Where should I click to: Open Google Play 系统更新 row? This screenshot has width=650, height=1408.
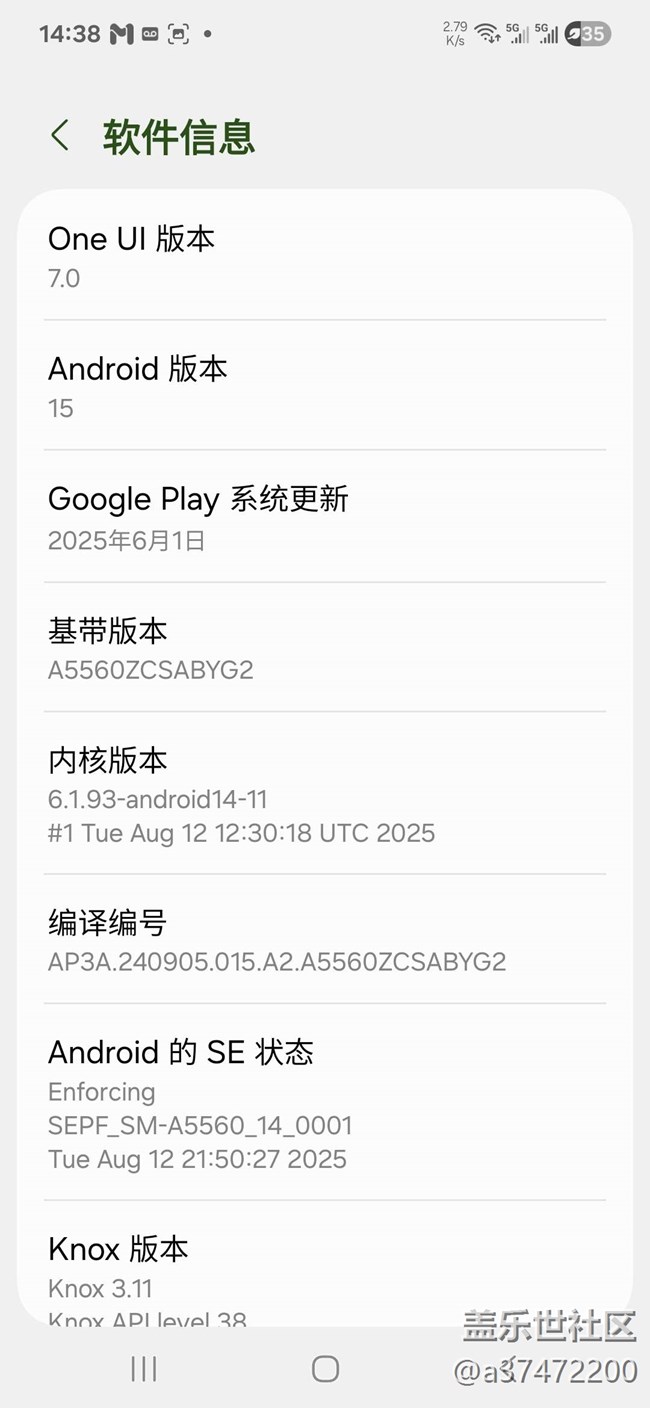(325, 518)
